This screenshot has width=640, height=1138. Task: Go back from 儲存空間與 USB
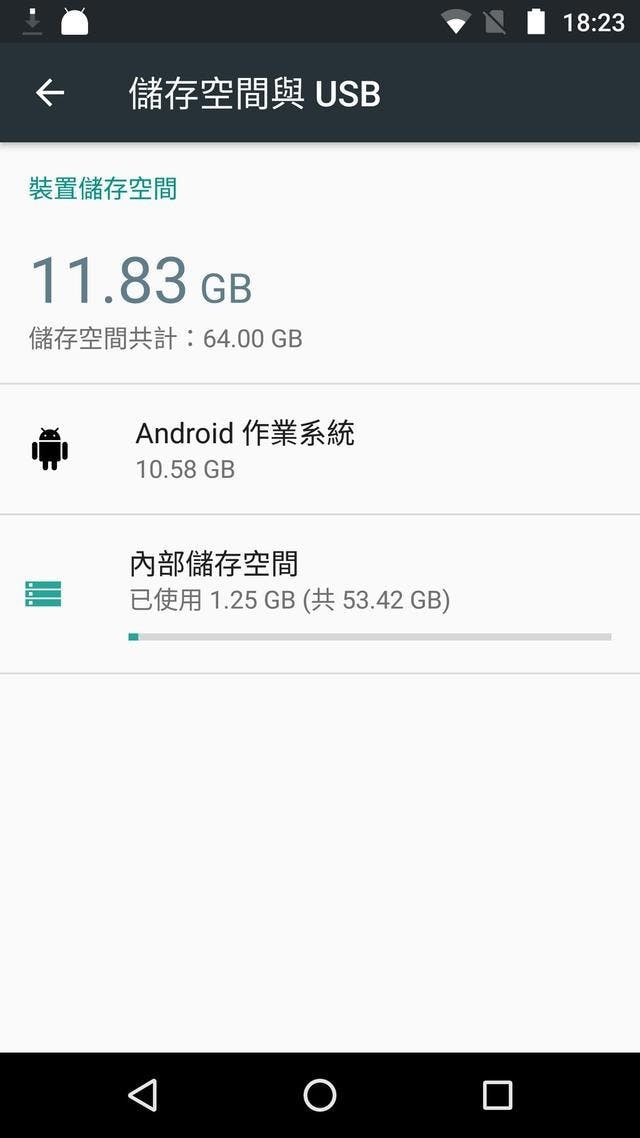[50, 93]
